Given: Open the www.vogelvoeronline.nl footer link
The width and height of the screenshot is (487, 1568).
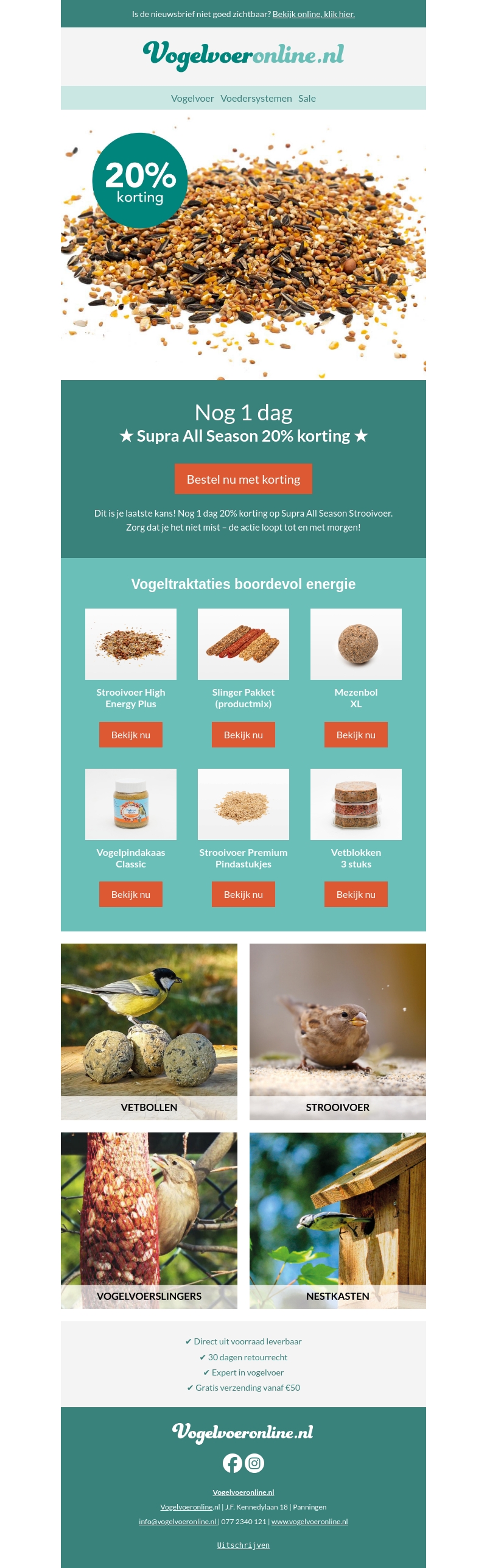Looking at the screenshot, I should pyautogui.click(x=309, y=1521).
